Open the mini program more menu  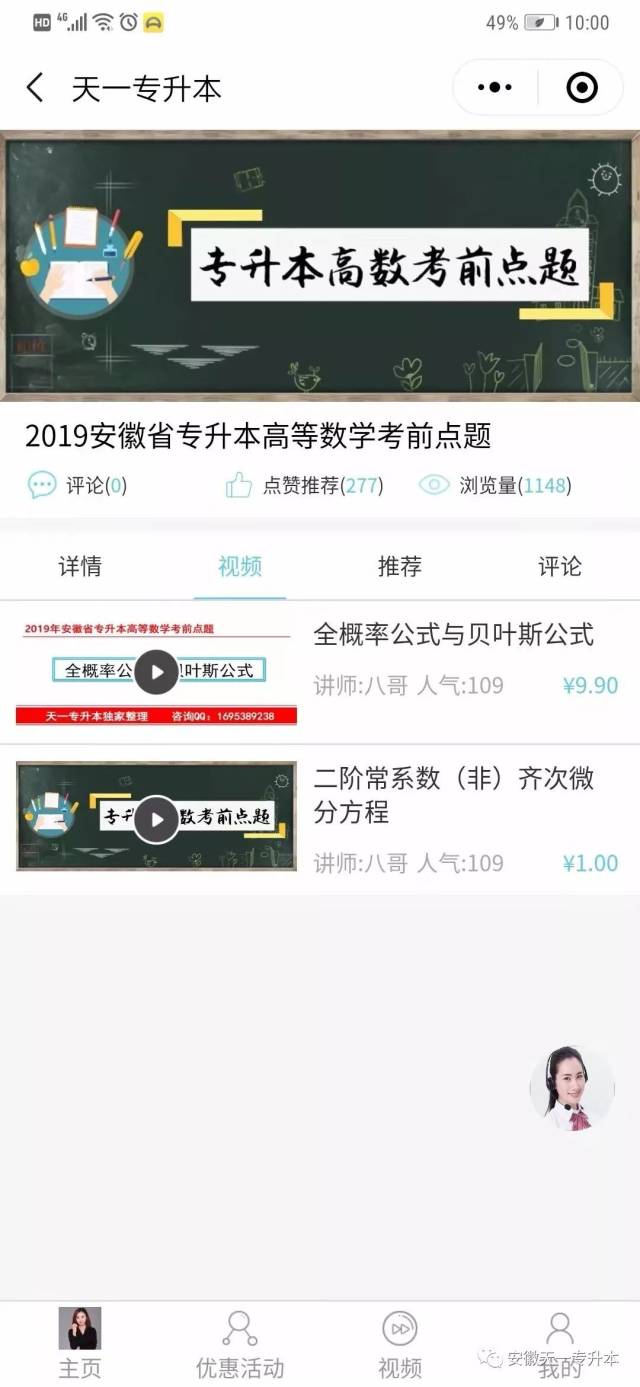click(495, 88)
